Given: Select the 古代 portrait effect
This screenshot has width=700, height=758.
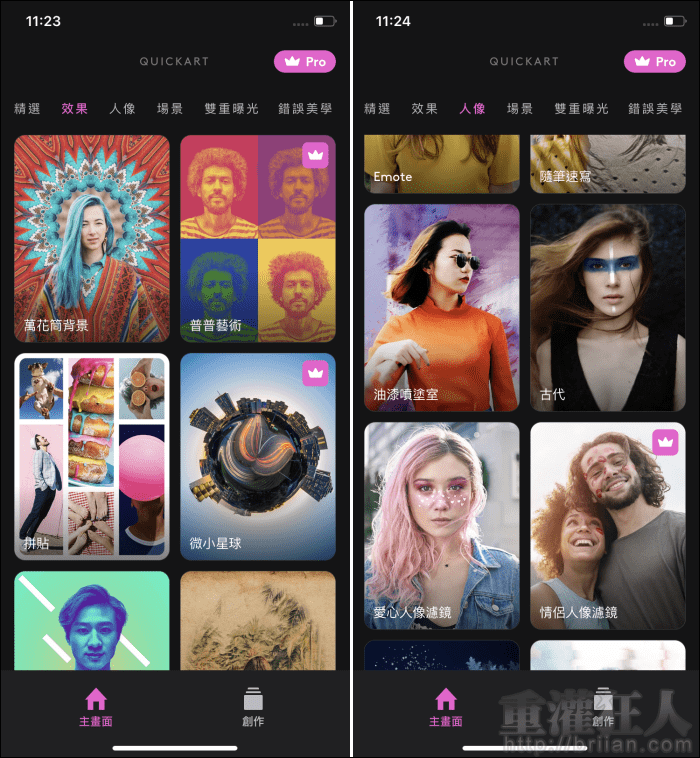Looking at the screenshot, I should (608, 308).
